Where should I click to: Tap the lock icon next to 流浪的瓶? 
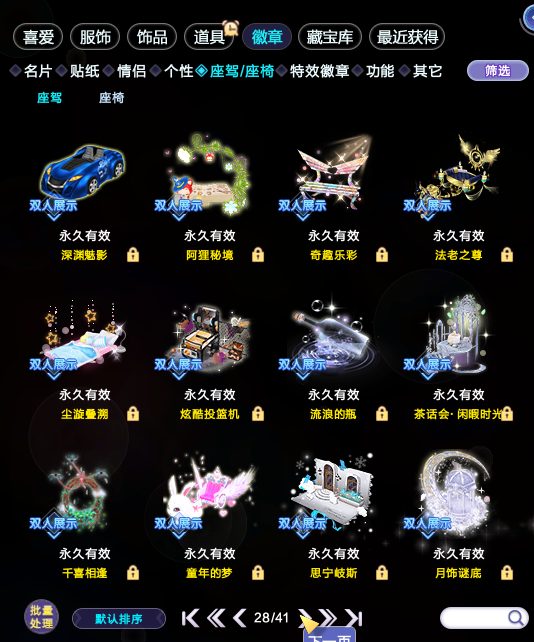382,414
